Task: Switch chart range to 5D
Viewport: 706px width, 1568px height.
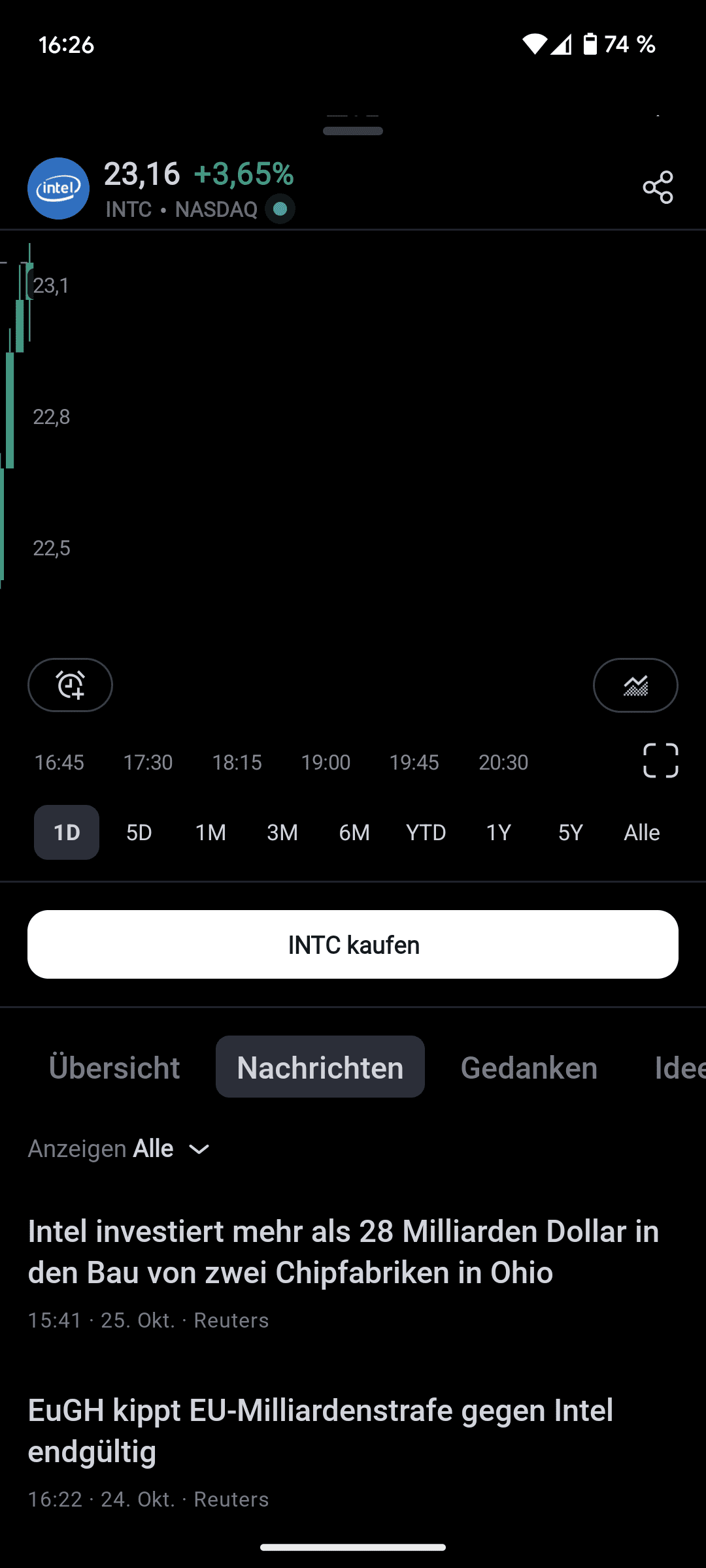Action: pyautogui.click(x=139, y=832)
